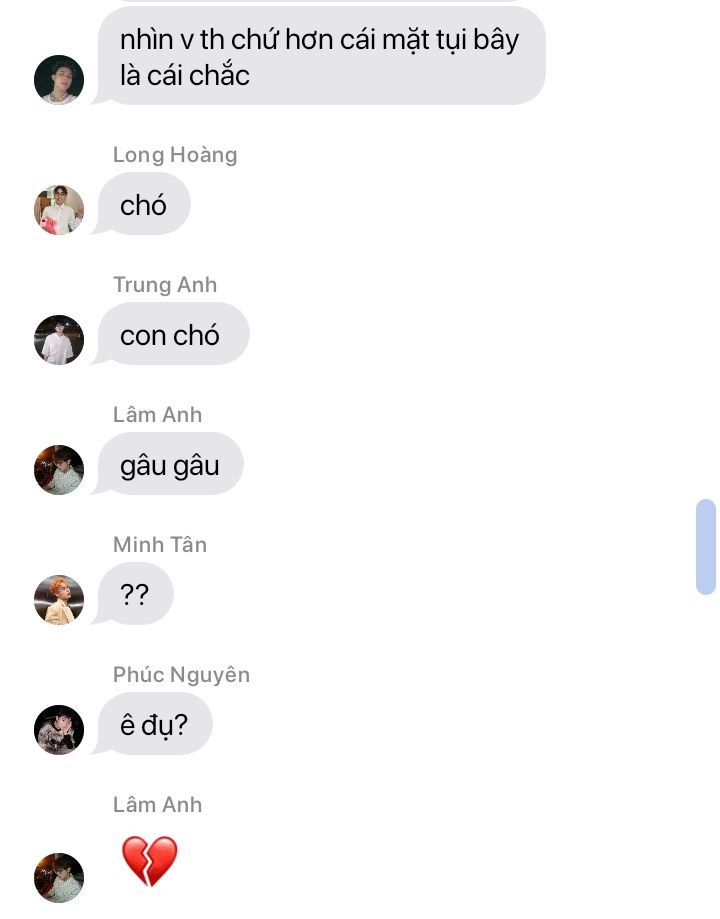Tap Lâm Anh's avatar beside the broken heart
Image resolution: width=720 pixels, height=919 pixels.
[x=59, y=877]
